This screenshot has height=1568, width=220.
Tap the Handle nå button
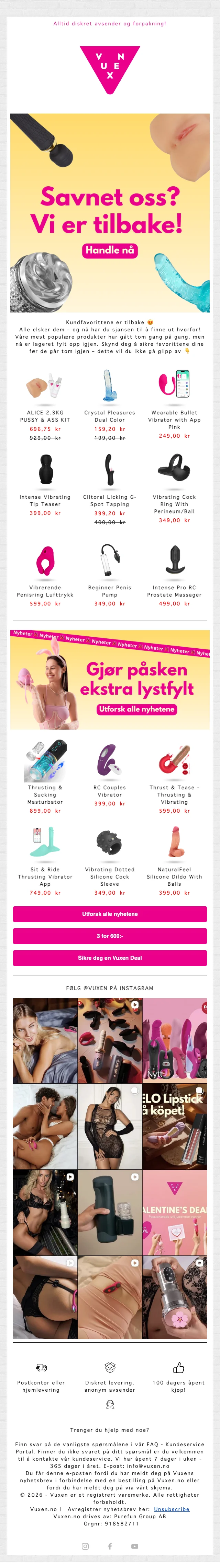[x=110, y=250]
